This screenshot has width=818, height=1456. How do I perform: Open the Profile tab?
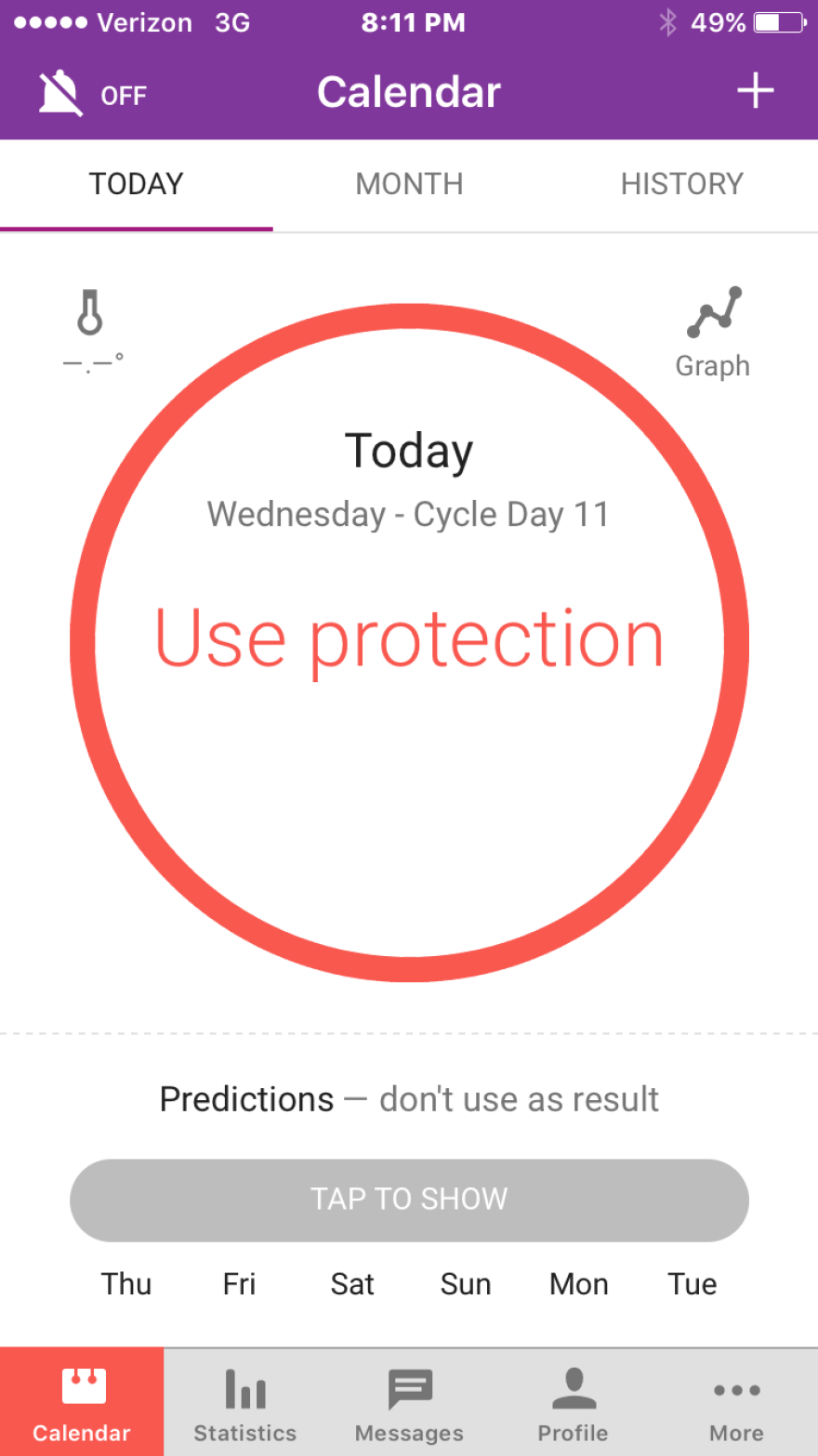(x=574, y=1403)
